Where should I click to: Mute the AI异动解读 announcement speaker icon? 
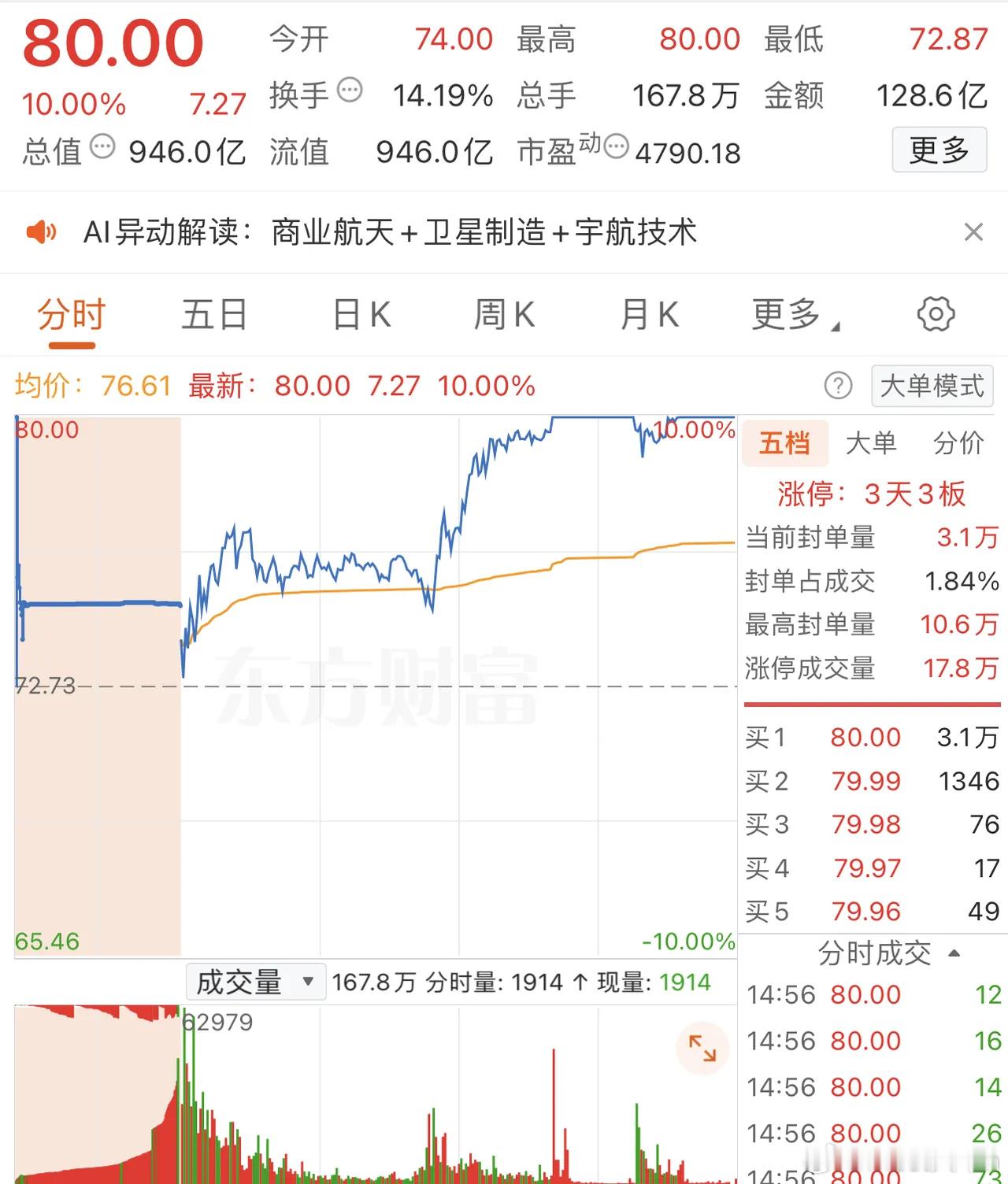tap(41, 232)
